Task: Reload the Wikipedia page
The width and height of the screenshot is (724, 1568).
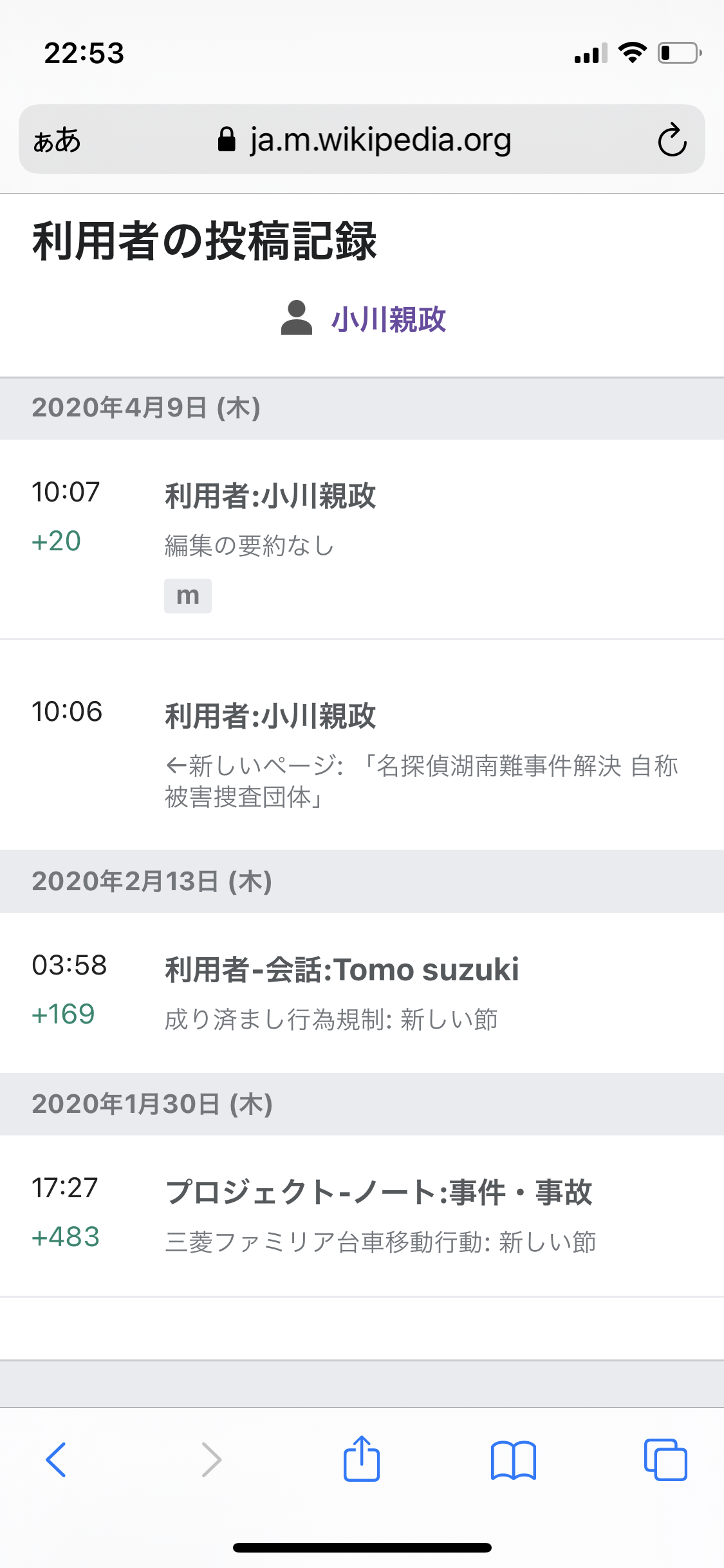Action: point(672,140)
